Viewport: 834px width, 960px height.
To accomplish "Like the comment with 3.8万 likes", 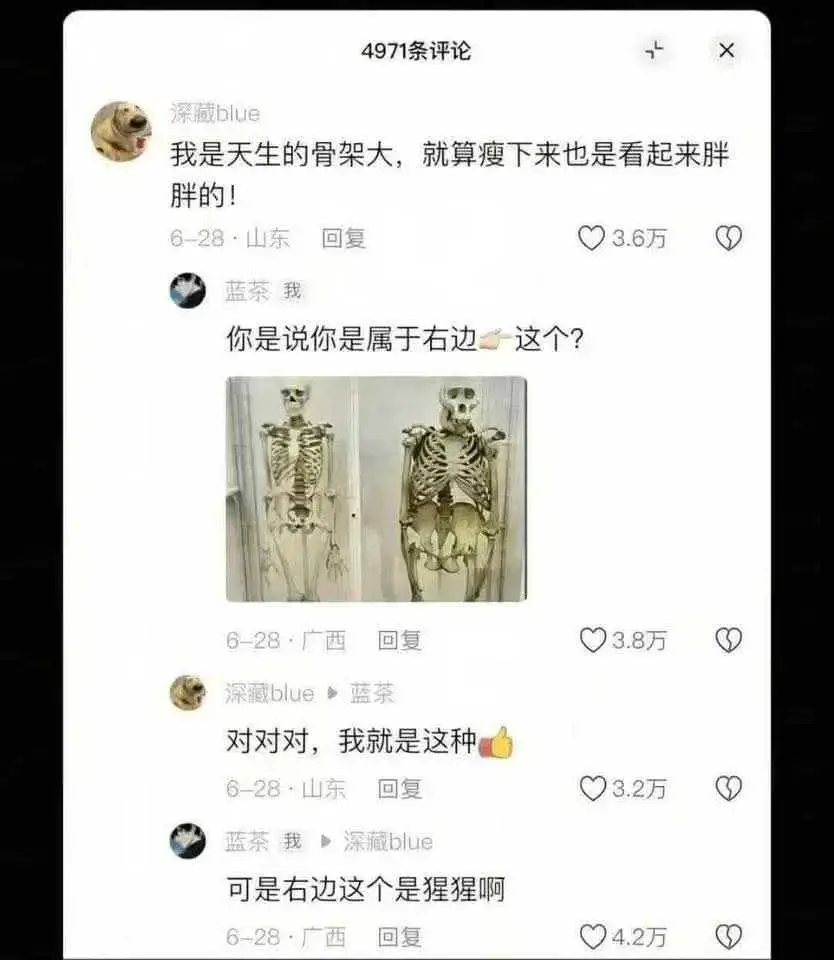I will point(593,641).
